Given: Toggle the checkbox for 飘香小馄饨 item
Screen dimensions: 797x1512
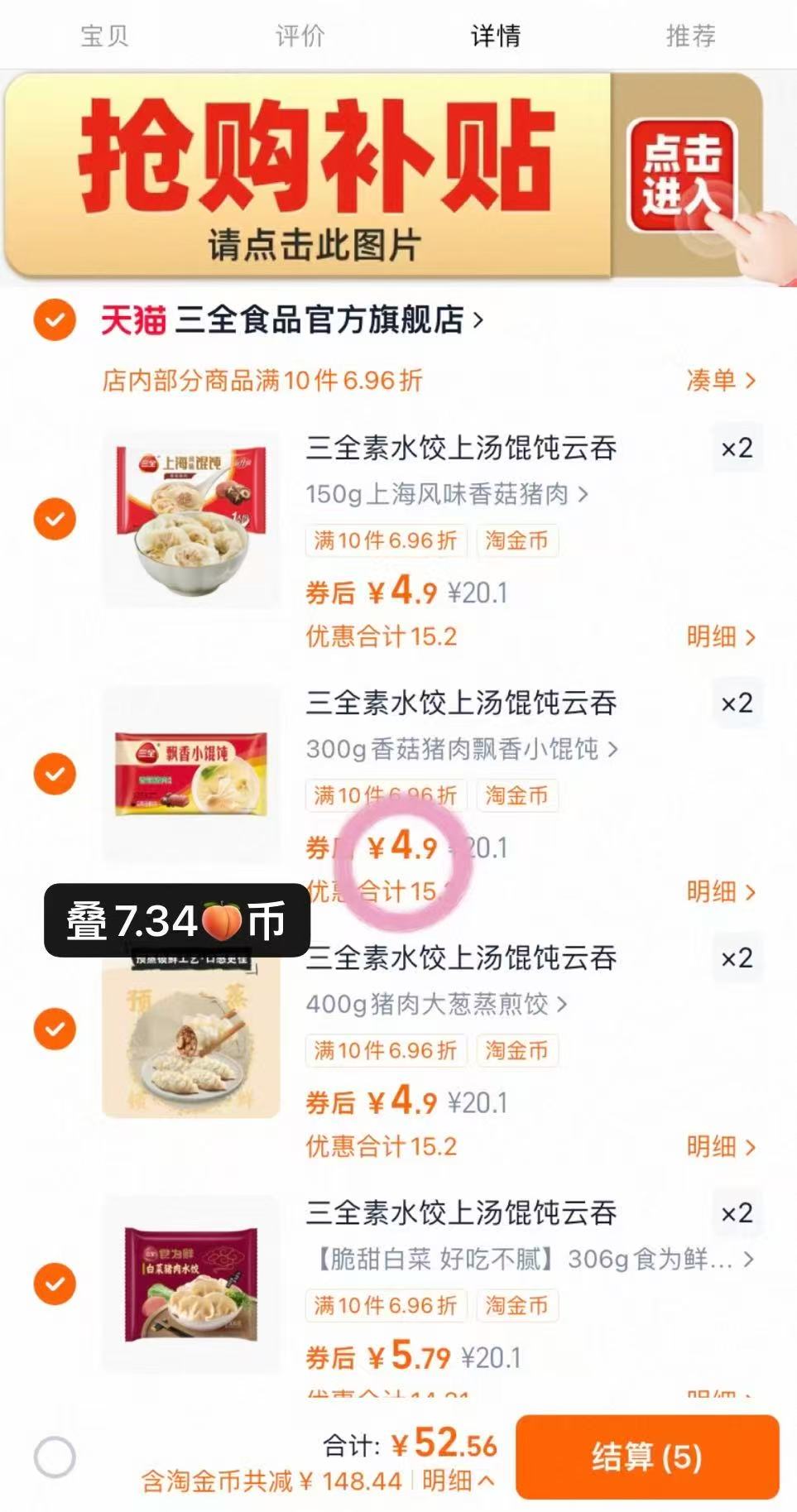Looking at the screenshot, I should point(55,774).
